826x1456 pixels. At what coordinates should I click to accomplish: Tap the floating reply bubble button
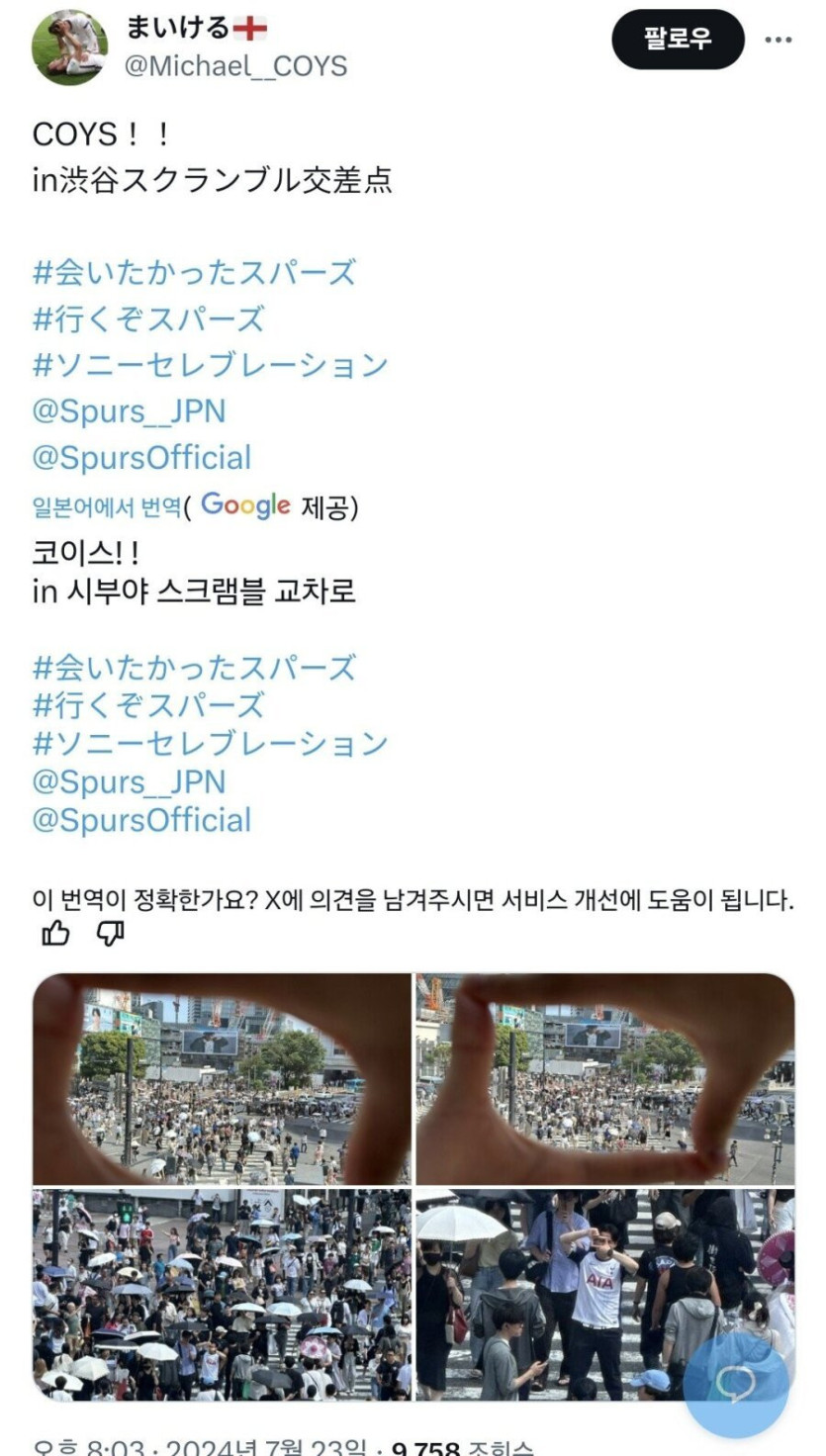[x=735, y=1384]
